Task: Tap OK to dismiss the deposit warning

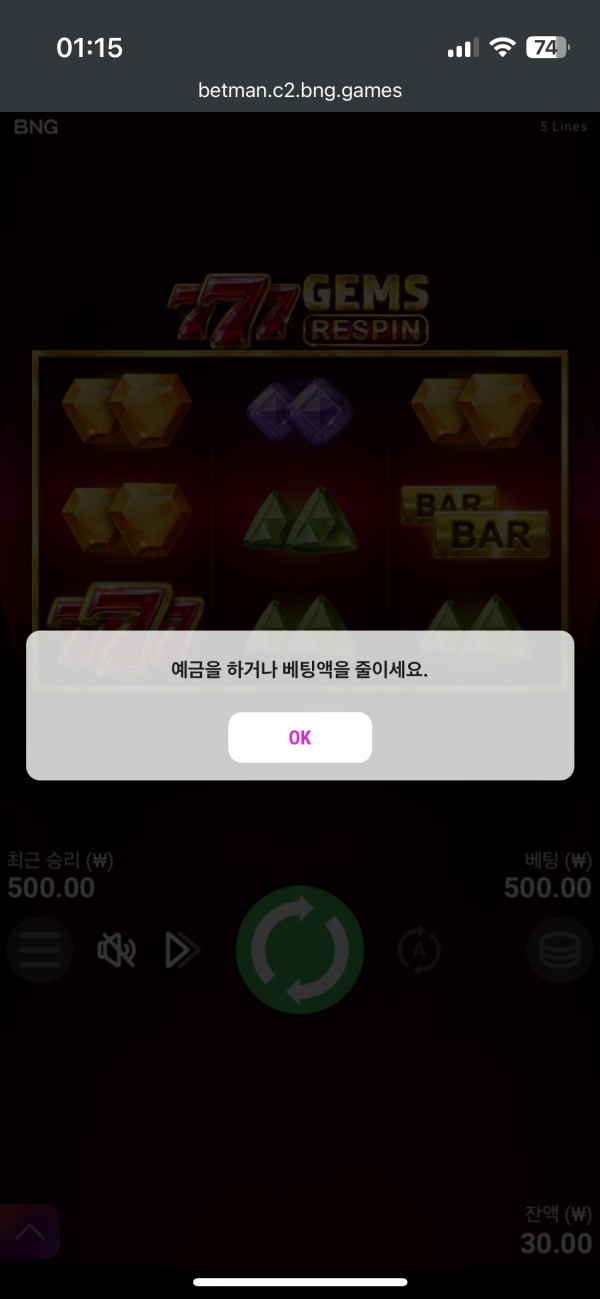Action: click(x=300, y=737)
